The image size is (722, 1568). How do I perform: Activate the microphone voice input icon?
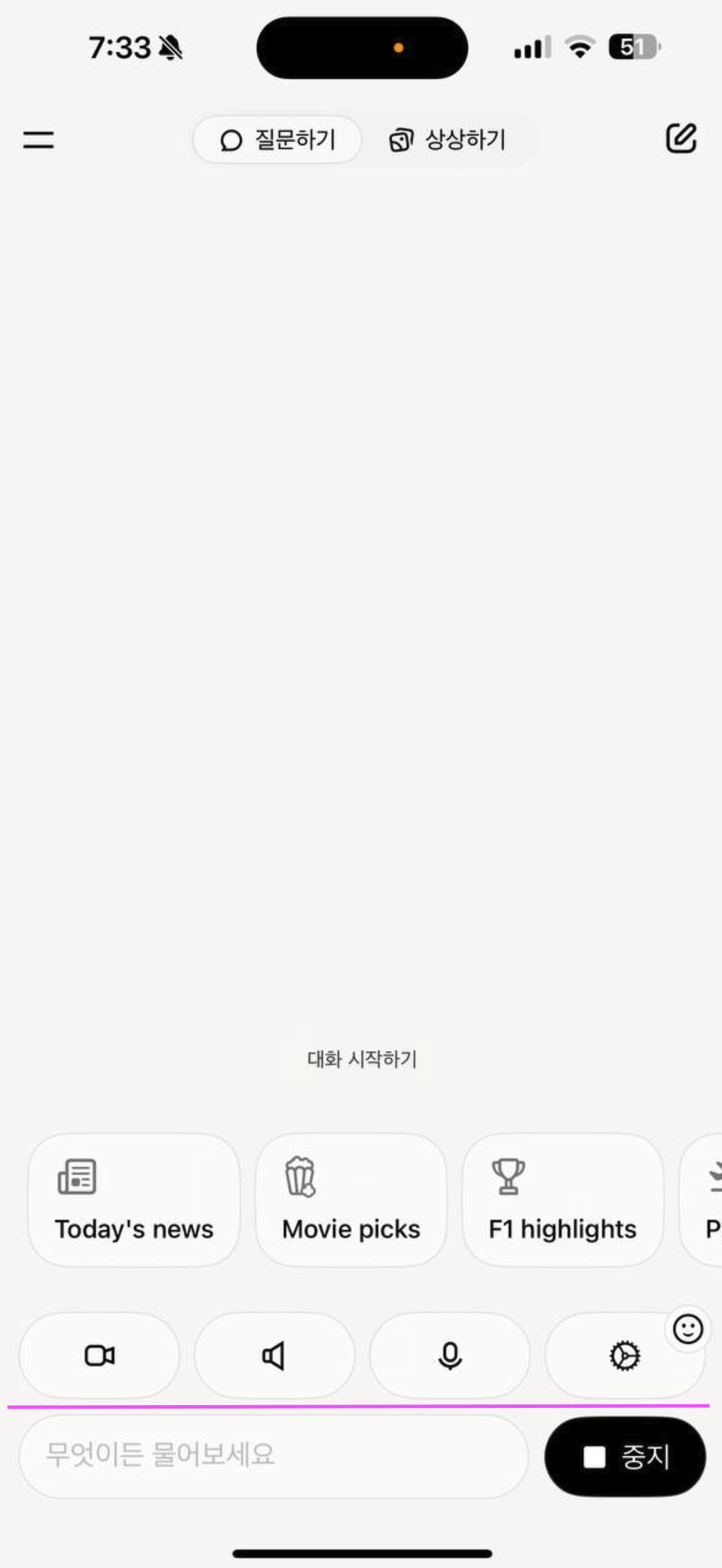click(449, 1355)
